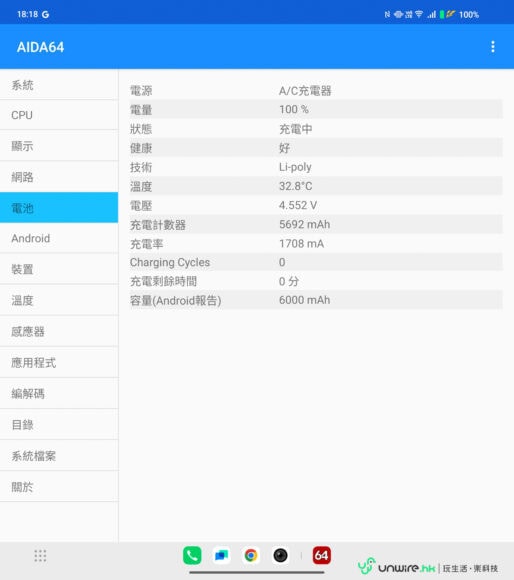Open the 感應器 sensors section

[x=59, y=331]
